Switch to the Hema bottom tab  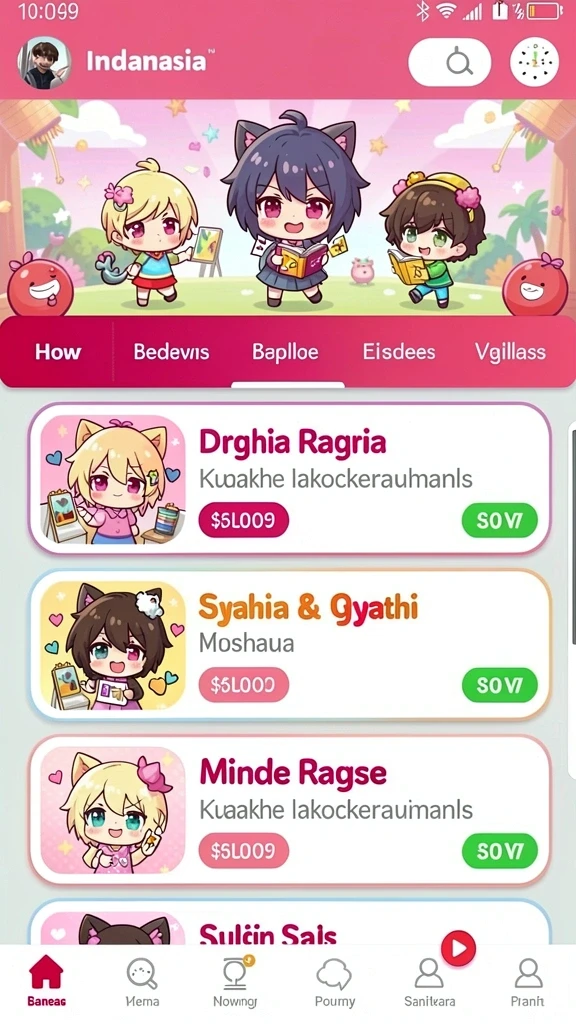(x=142, y=980)
